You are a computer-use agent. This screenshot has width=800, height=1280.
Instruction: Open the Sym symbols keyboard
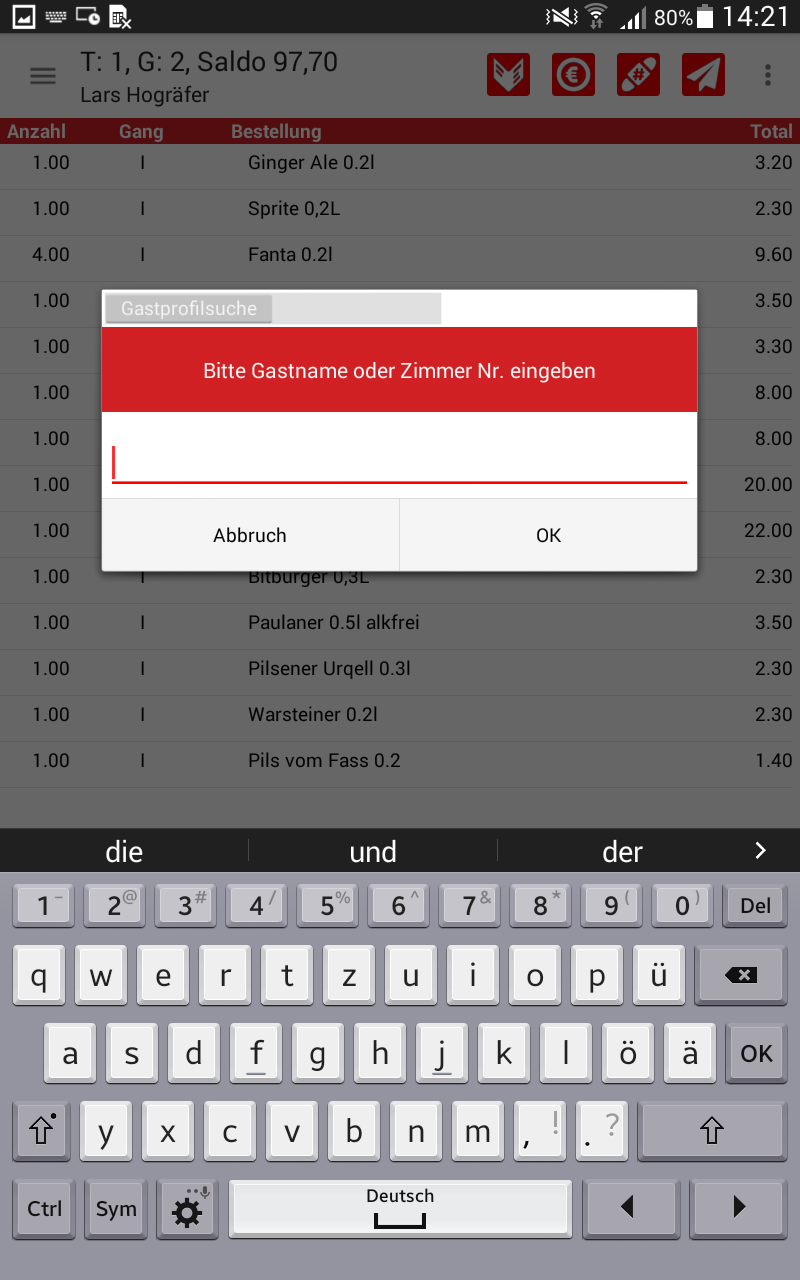pyautogui.click(x=116, y=1208)
